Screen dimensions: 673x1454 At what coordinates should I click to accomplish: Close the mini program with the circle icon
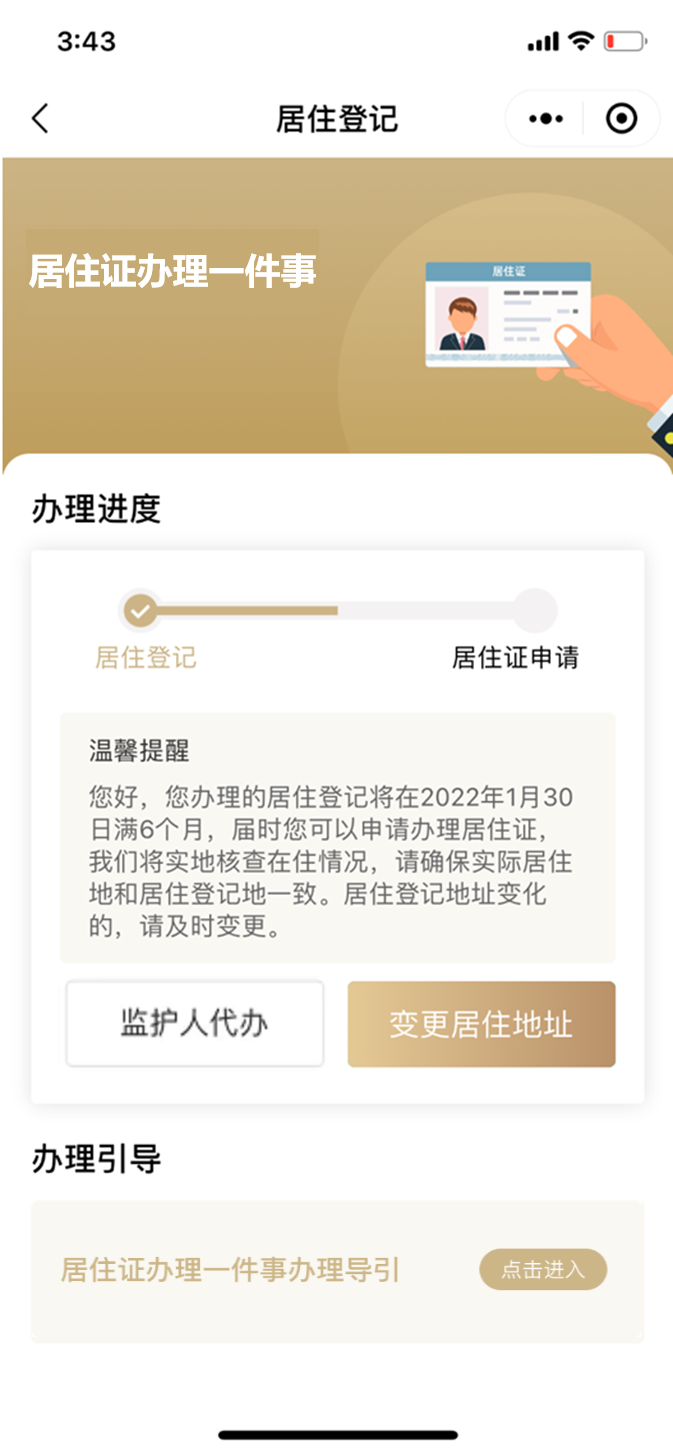621,119
